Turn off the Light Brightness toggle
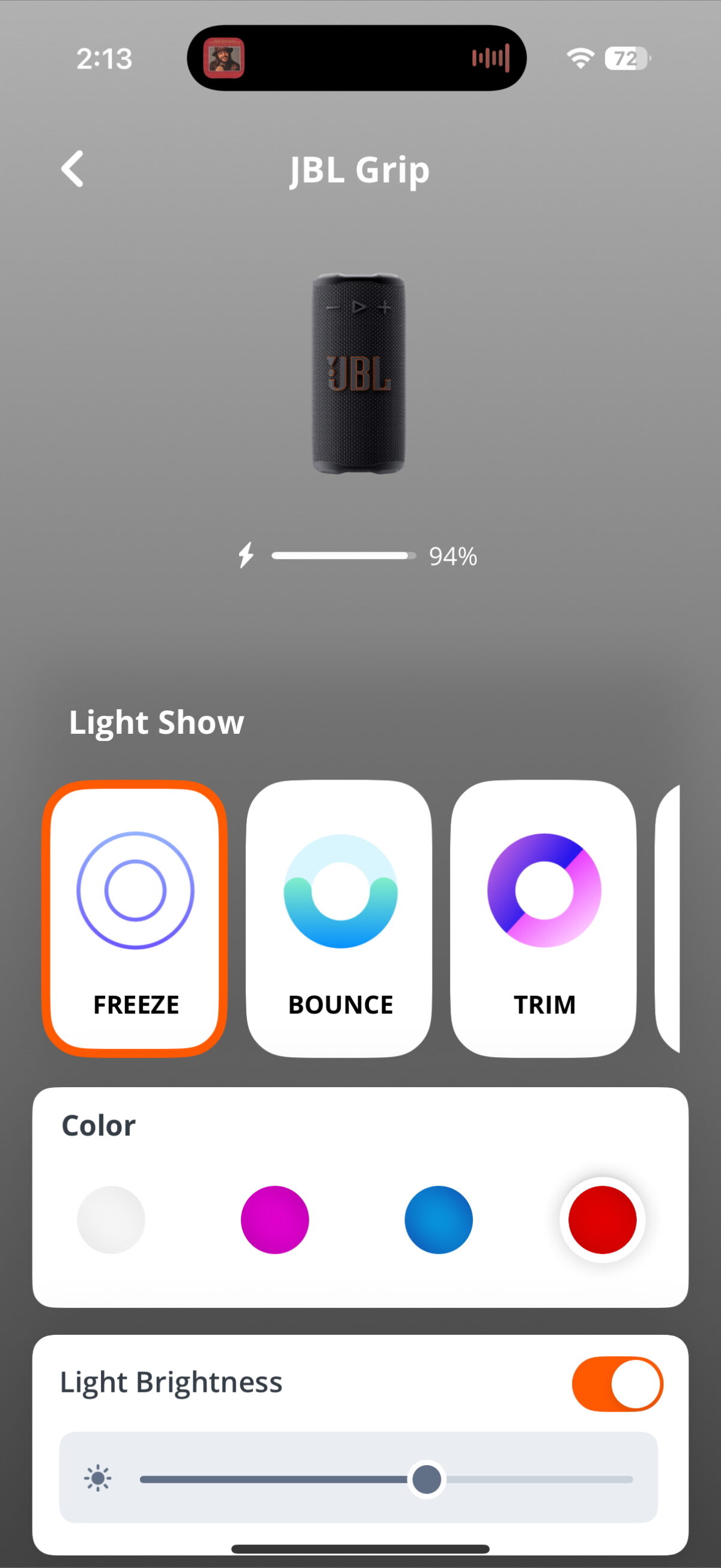Viewport: 721px width, 1568px height. click(x=616, y=1383)
